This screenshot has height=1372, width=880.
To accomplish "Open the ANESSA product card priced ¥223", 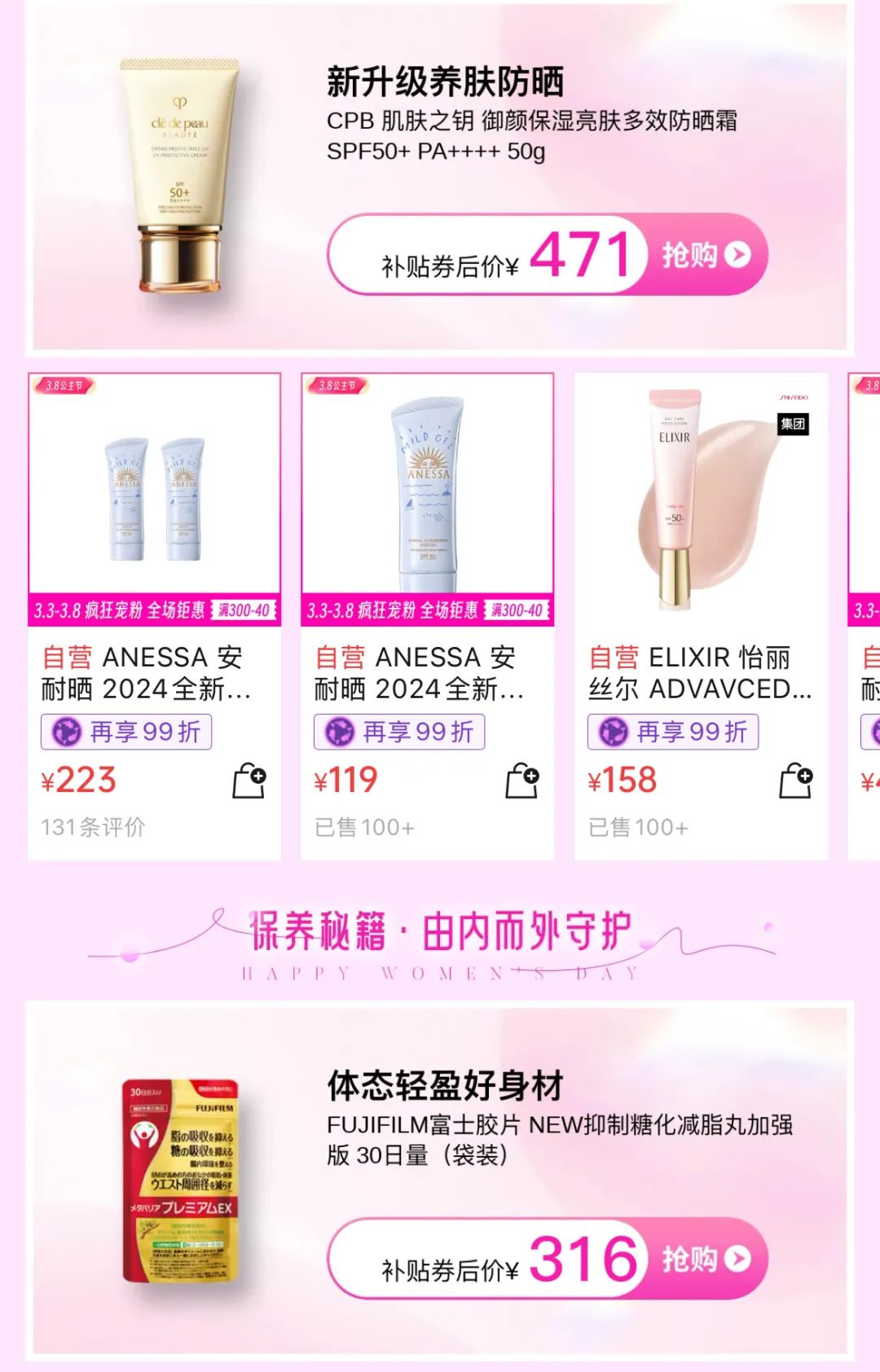I will pyautogui.click(x=154, y=499).
